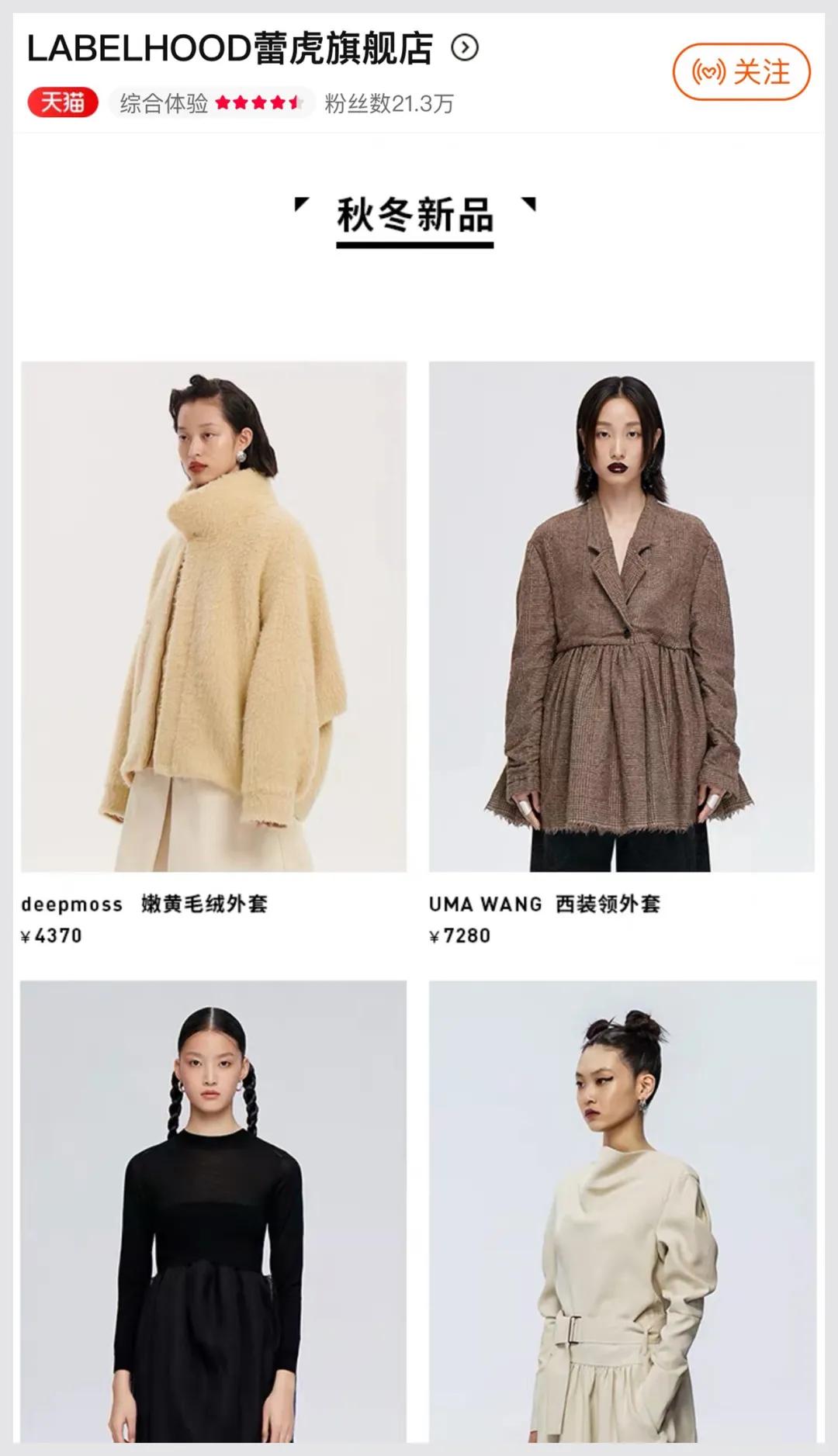Screen dimensions: 838x1456
Task: View the 粉丝数21.3万 fans count
Action: click(x=390, y=102)
